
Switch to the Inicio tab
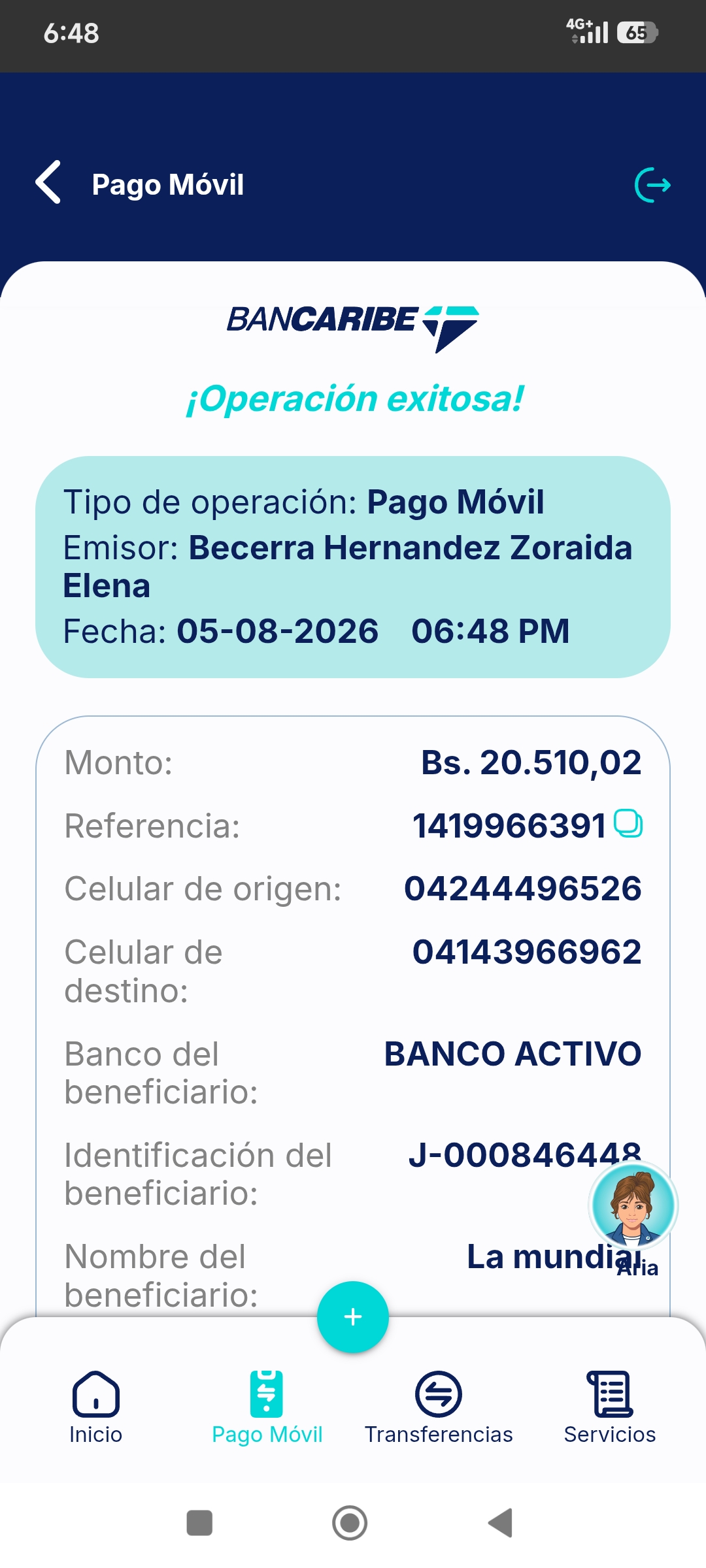point(95,1407)
